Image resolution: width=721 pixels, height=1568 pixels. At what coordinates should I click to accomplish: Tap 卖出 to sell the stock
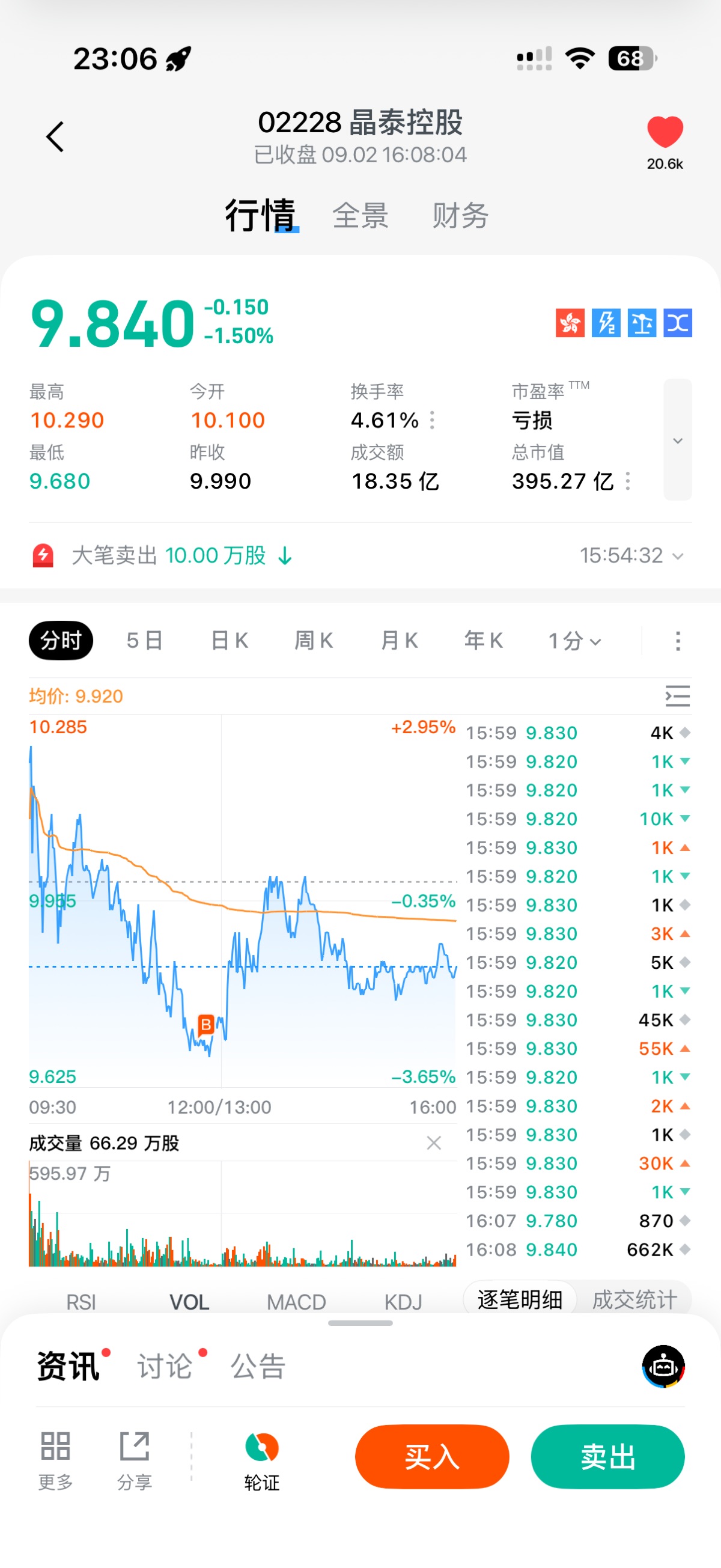click(607, 1457)
